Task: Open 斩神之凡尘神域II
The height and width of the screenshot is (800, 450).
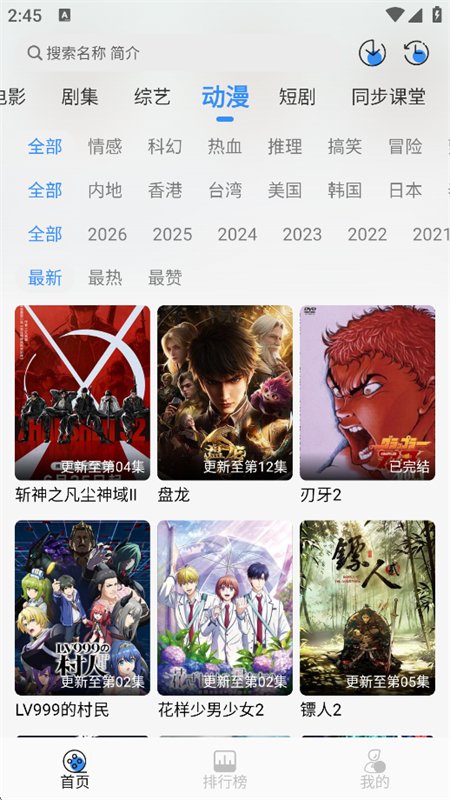Action: click(83, 404)
